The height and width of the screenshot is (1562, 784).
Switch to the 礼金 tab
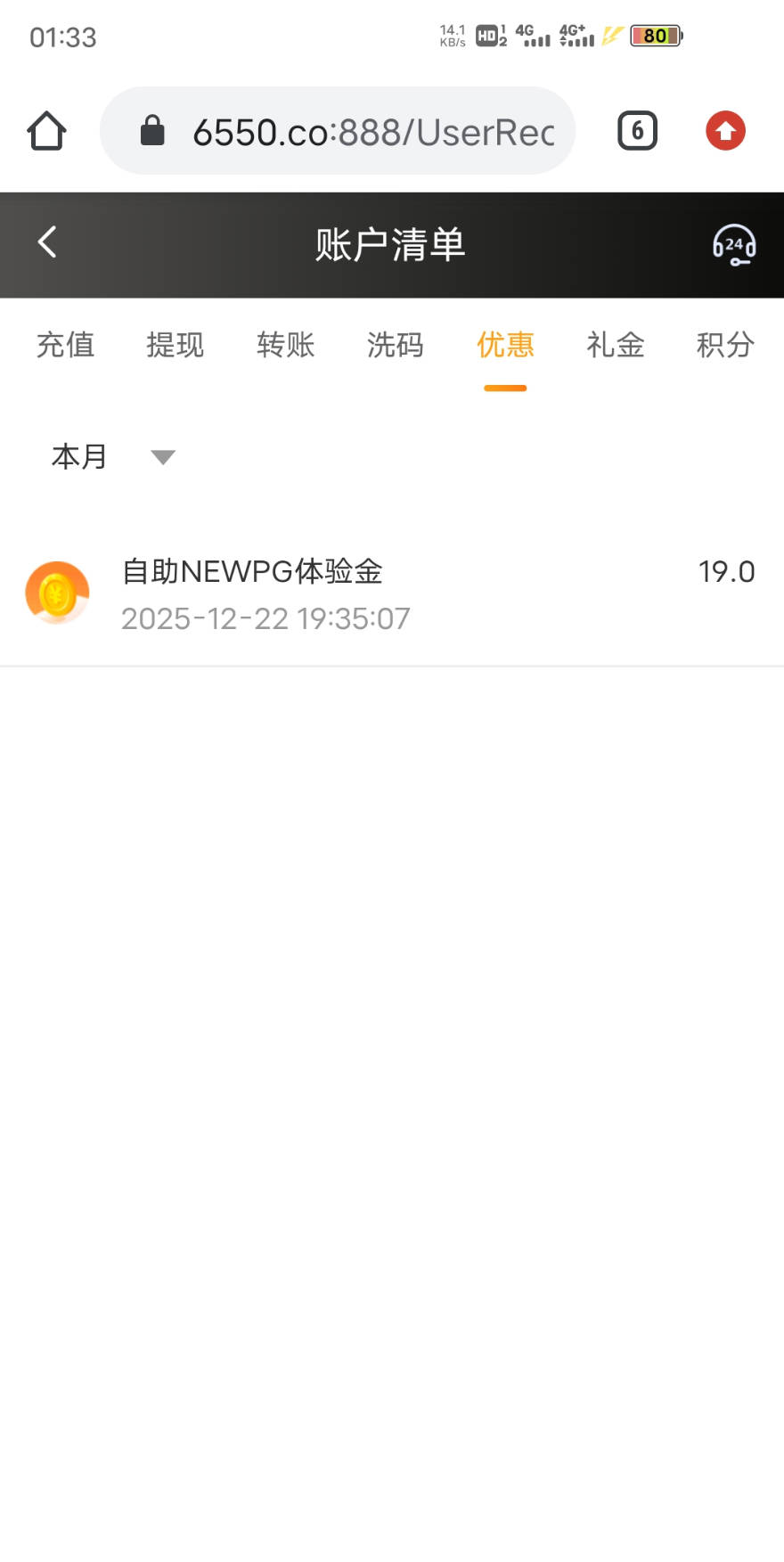point(615,345)
